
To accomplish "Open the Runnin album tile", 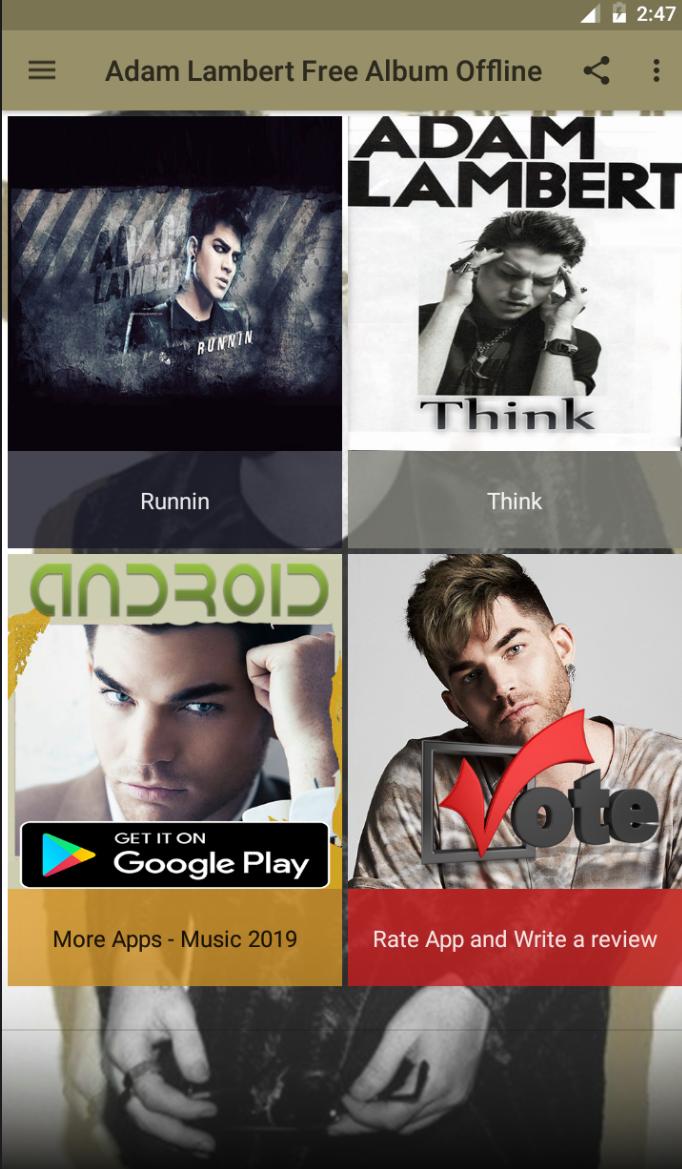I will (174, 330).
